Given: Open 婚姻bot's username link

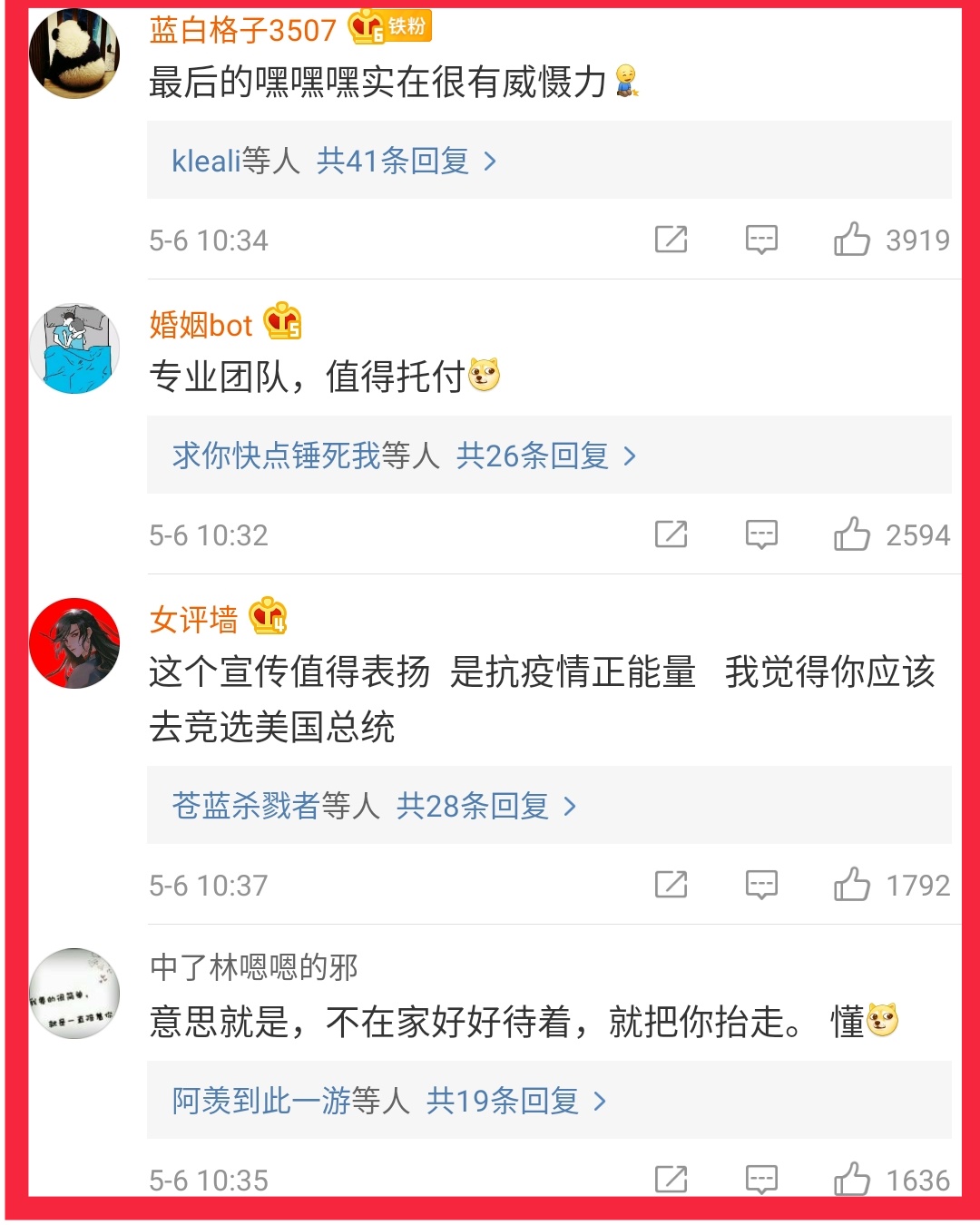Looking at the screenshot, I should coord(201,324).
